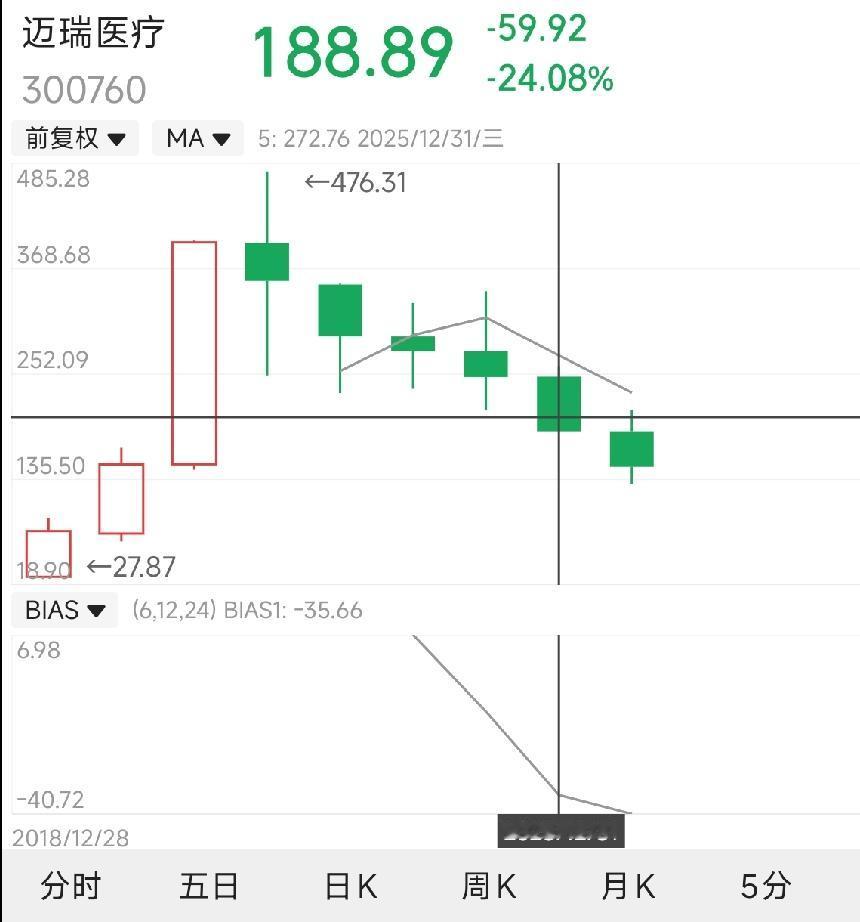Image resolution: width=860 pixels, height=922 pixels.
Task: Open the BIAS indicator dropdown
Action: [65, 610]
